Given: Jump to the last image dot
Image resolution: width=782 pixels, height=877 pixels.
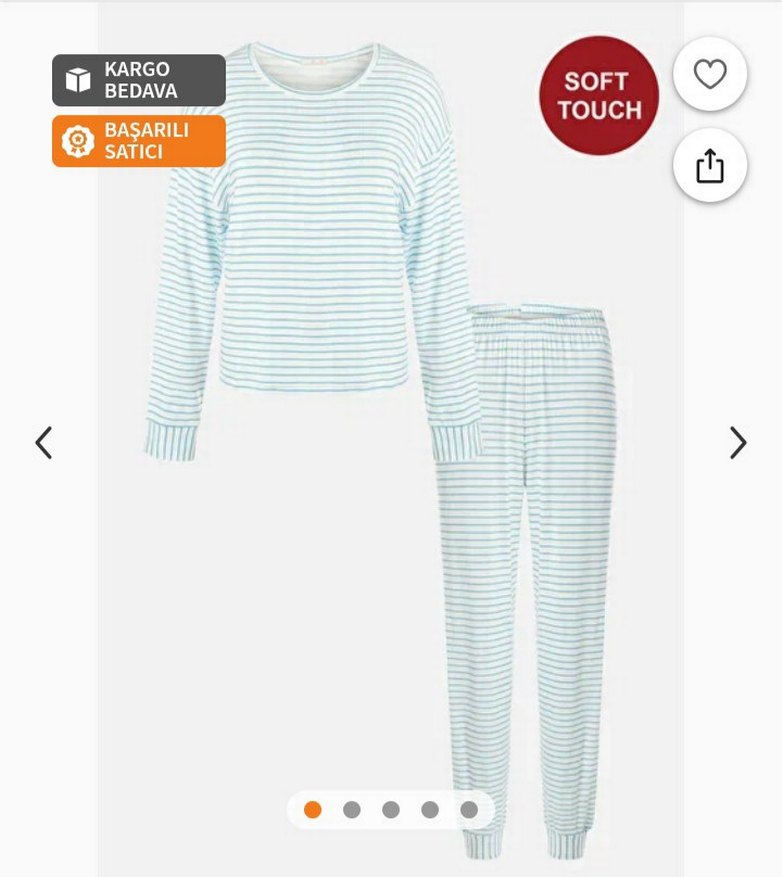Looking at the screenshot, I should pyautogui.click(x=469, y=810).
